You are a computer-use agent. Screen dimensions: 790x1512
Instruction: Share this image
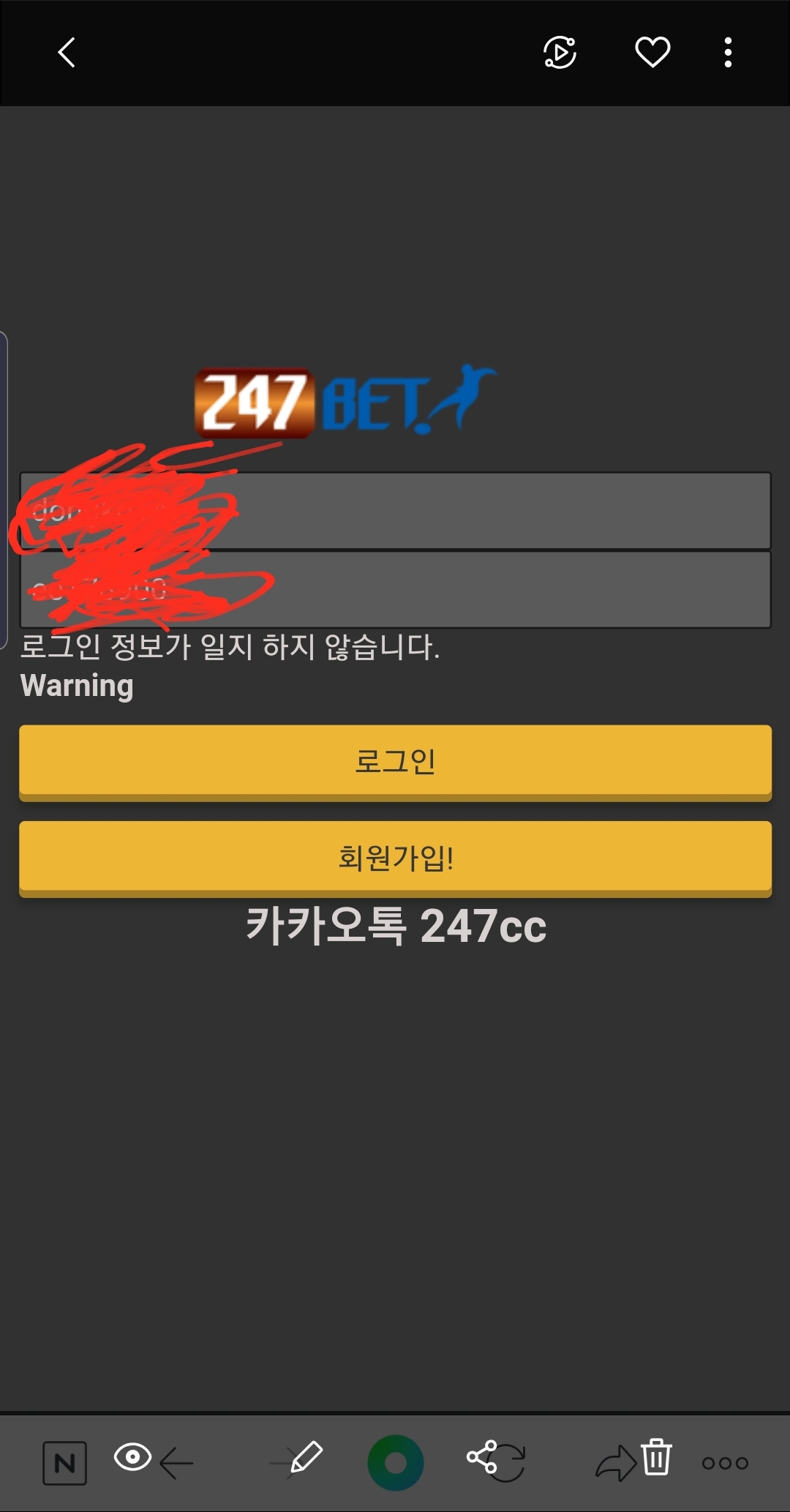tap(482, 1457)
